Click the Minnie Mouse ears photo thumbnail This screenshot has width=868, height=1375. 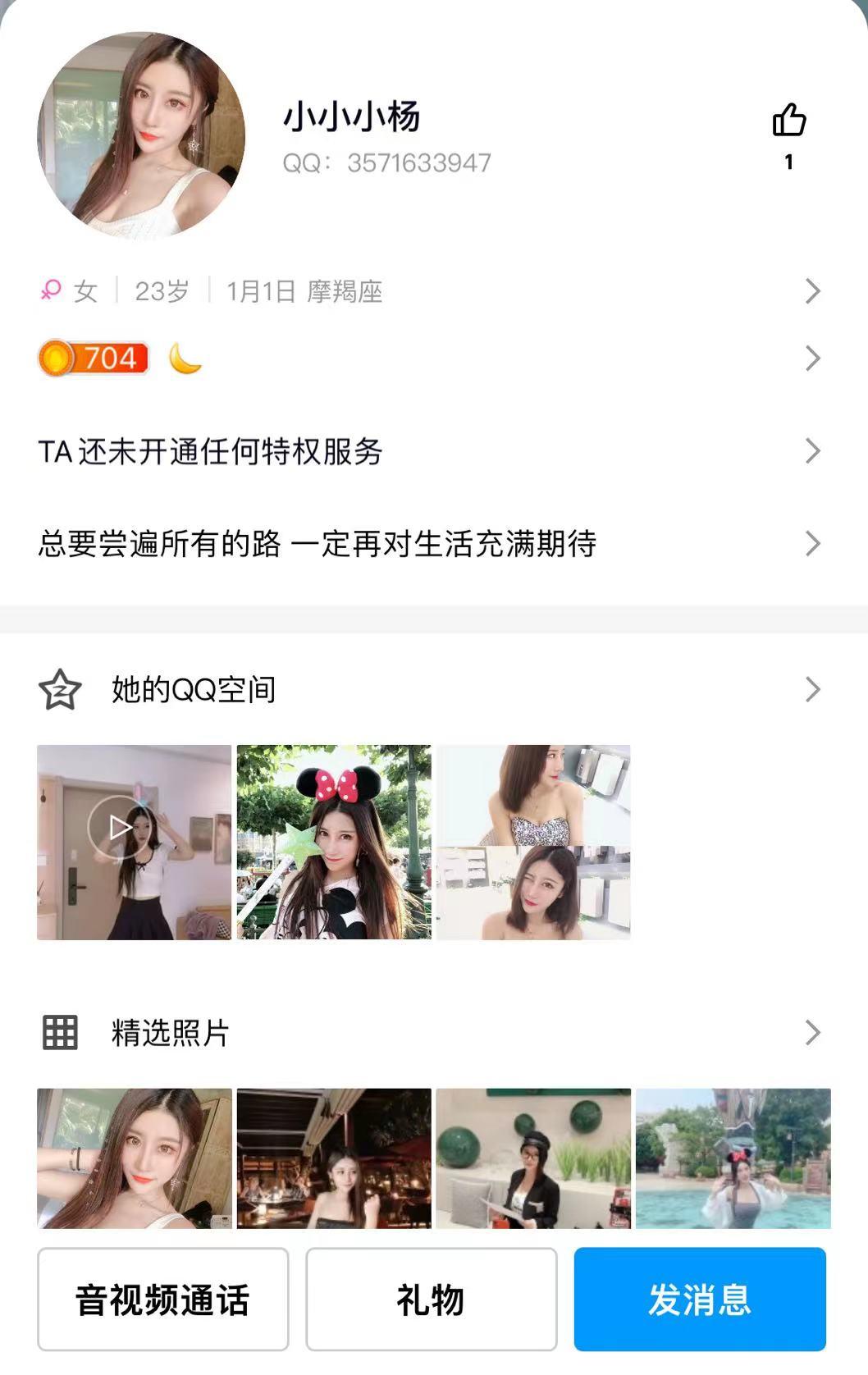333,841
